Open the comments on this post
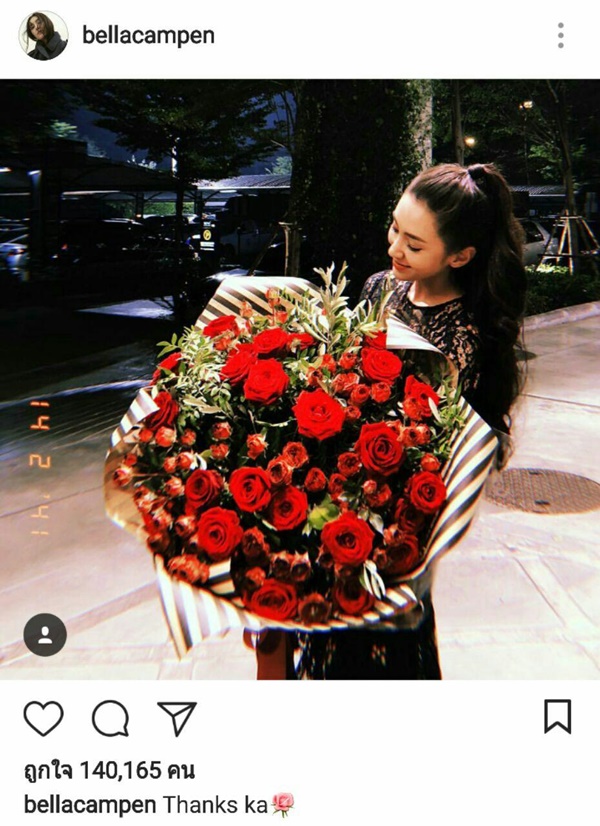This screenshot has width=600, height=826. 110,718
